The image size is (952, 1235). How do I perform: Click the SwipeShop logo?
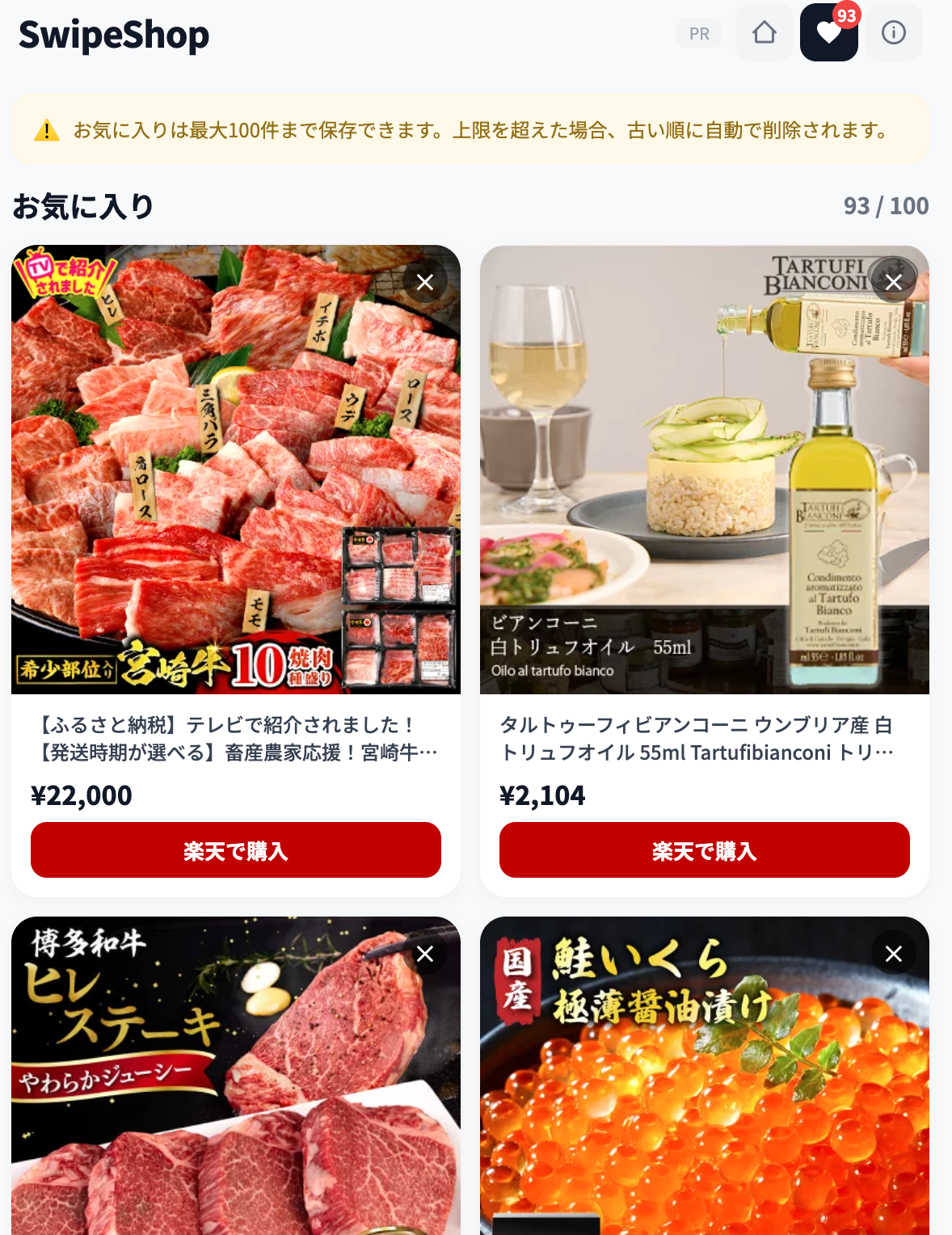pyautogui.click(x=112, y=33)
